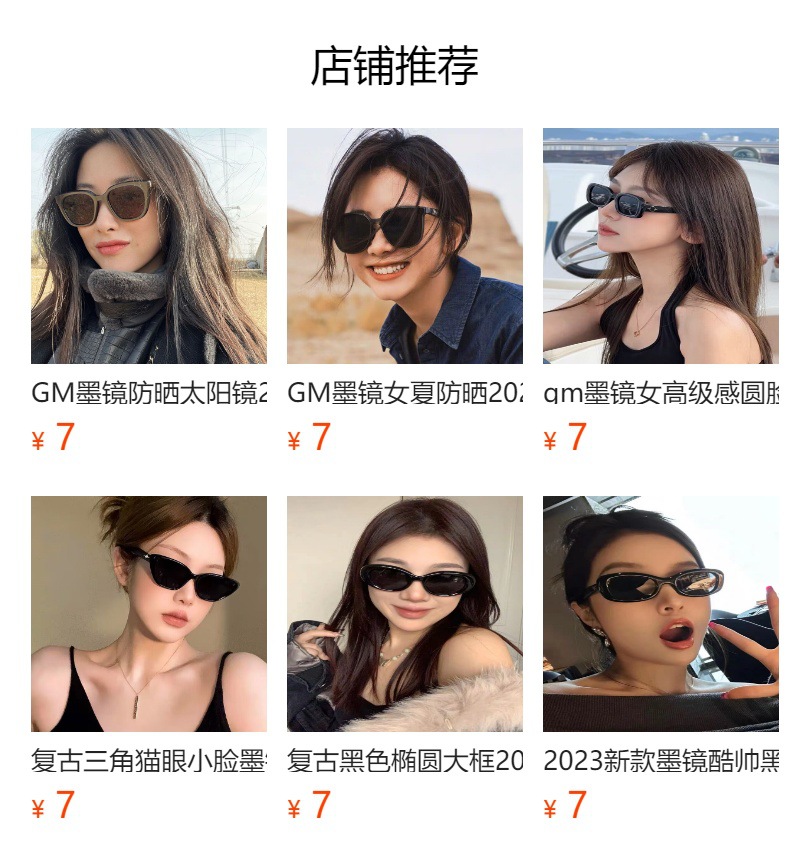Click the 店铺推荐 page heading
790x864 pixels.
click(x=395, y=63)
